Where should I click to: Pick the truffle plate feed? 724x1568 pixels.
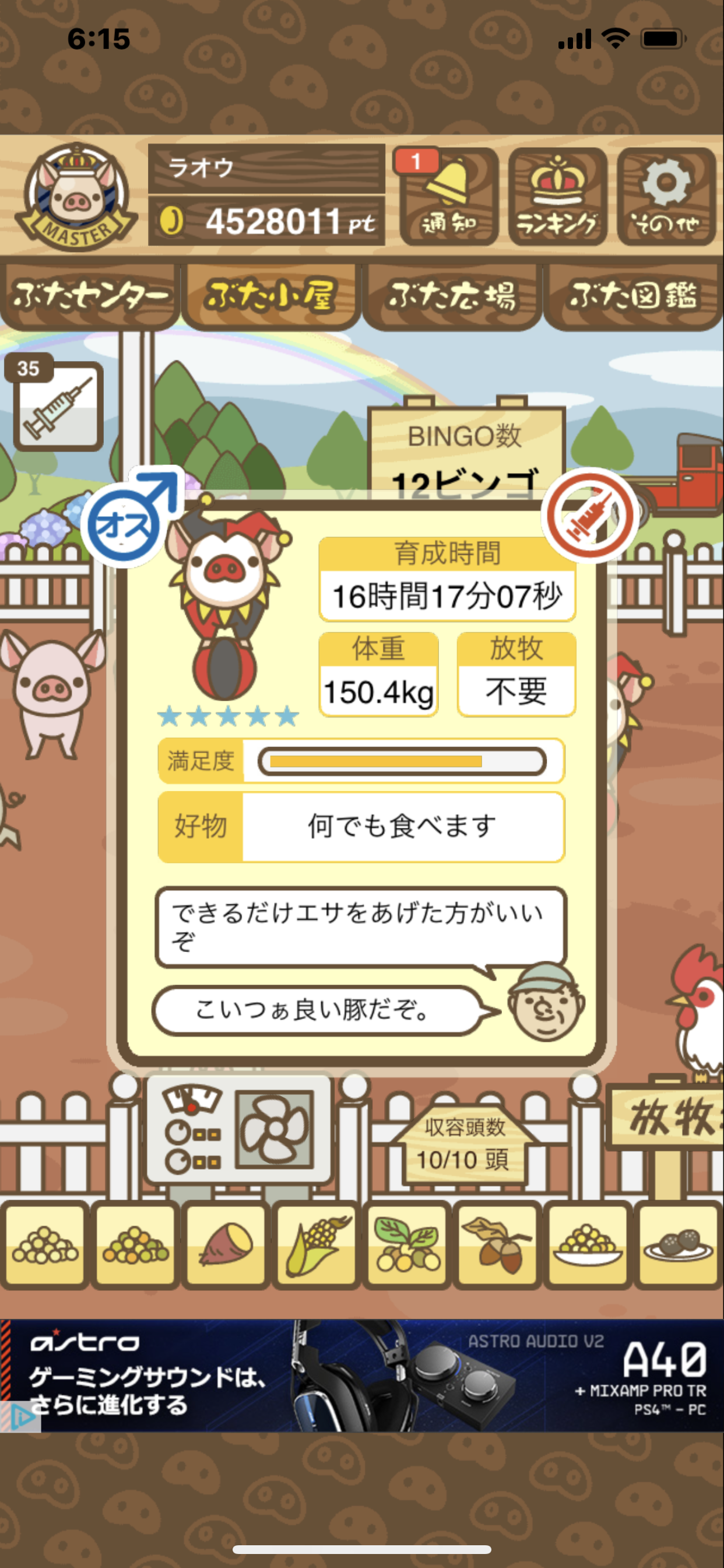678,1245
